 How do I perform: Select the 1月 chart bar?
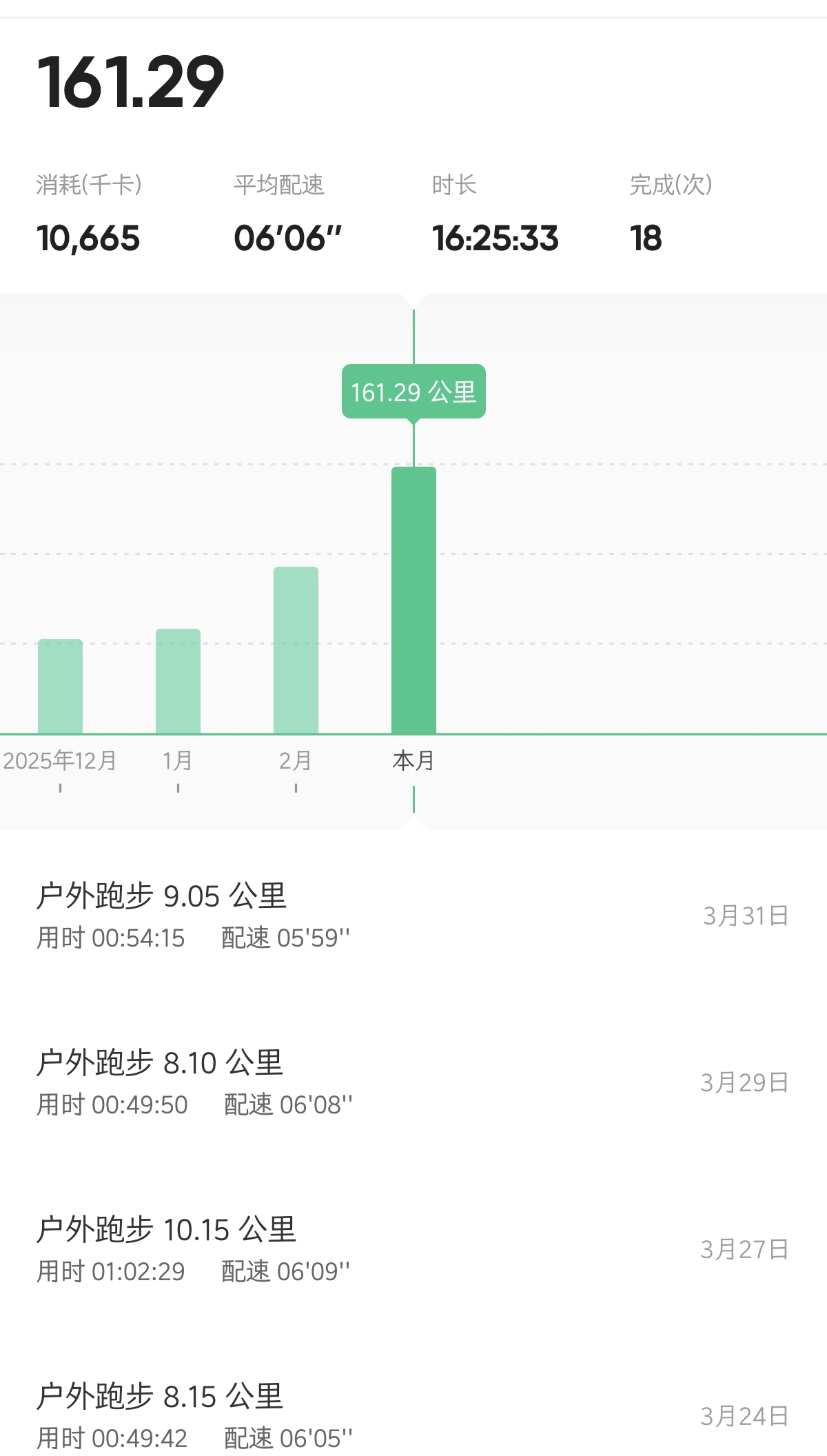pyautogui.click(x=178, y=679)
